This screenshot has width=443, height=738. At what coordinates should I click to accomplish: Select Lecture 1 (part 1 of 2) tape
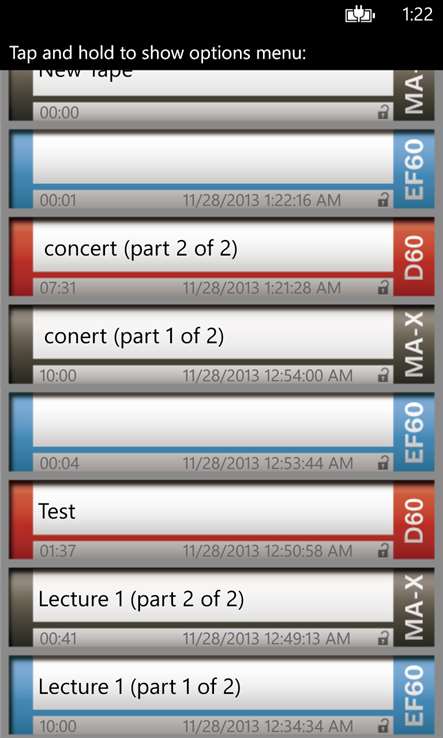pyautogui.click(x=221, y=695)
